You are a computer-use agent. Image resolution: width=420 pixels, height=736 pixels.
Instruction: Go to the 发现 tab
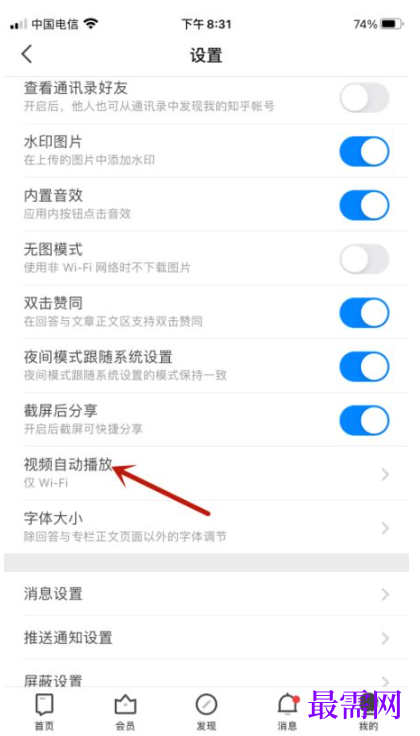click(x=206, y=712)
